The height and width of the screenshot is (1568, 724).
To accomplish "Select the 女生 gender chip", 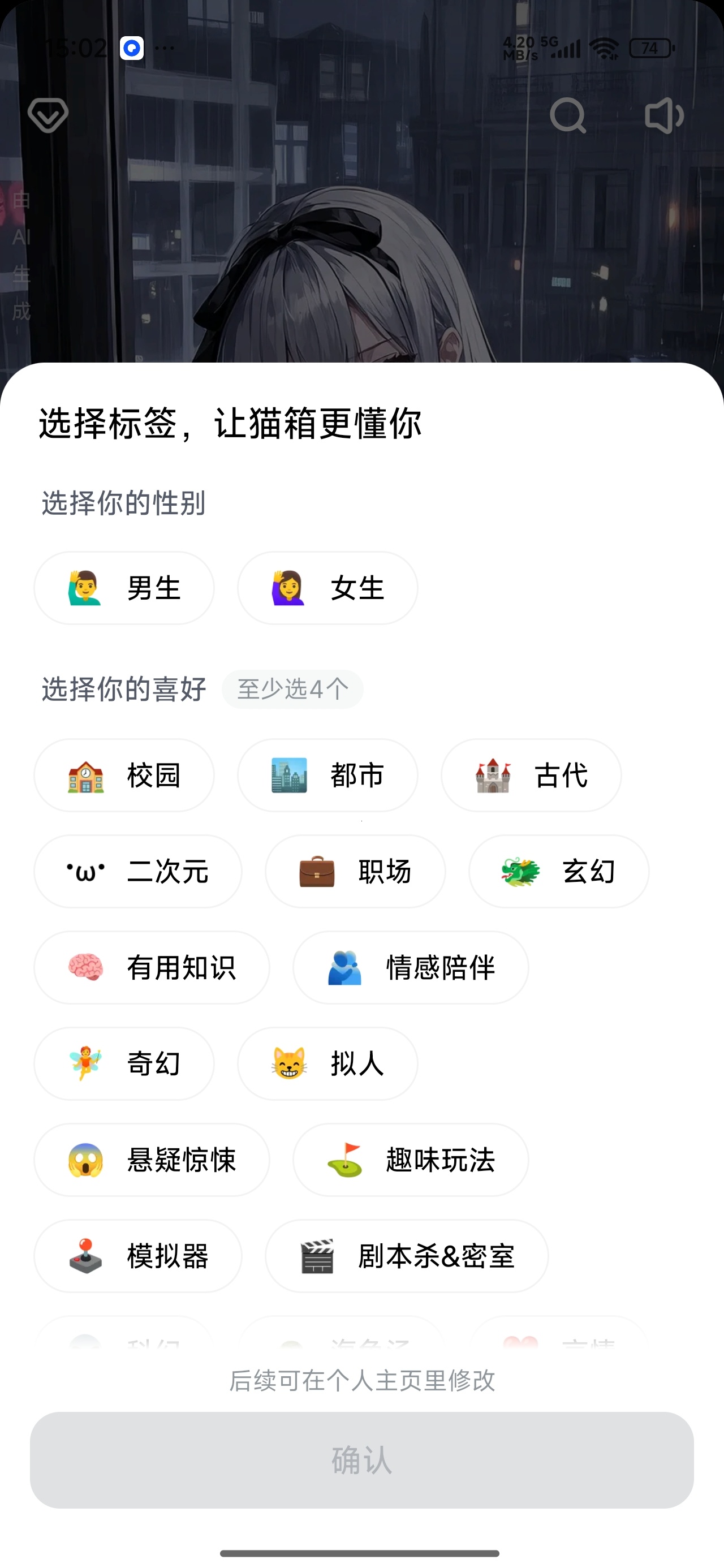I will click(x=327, y=588).
